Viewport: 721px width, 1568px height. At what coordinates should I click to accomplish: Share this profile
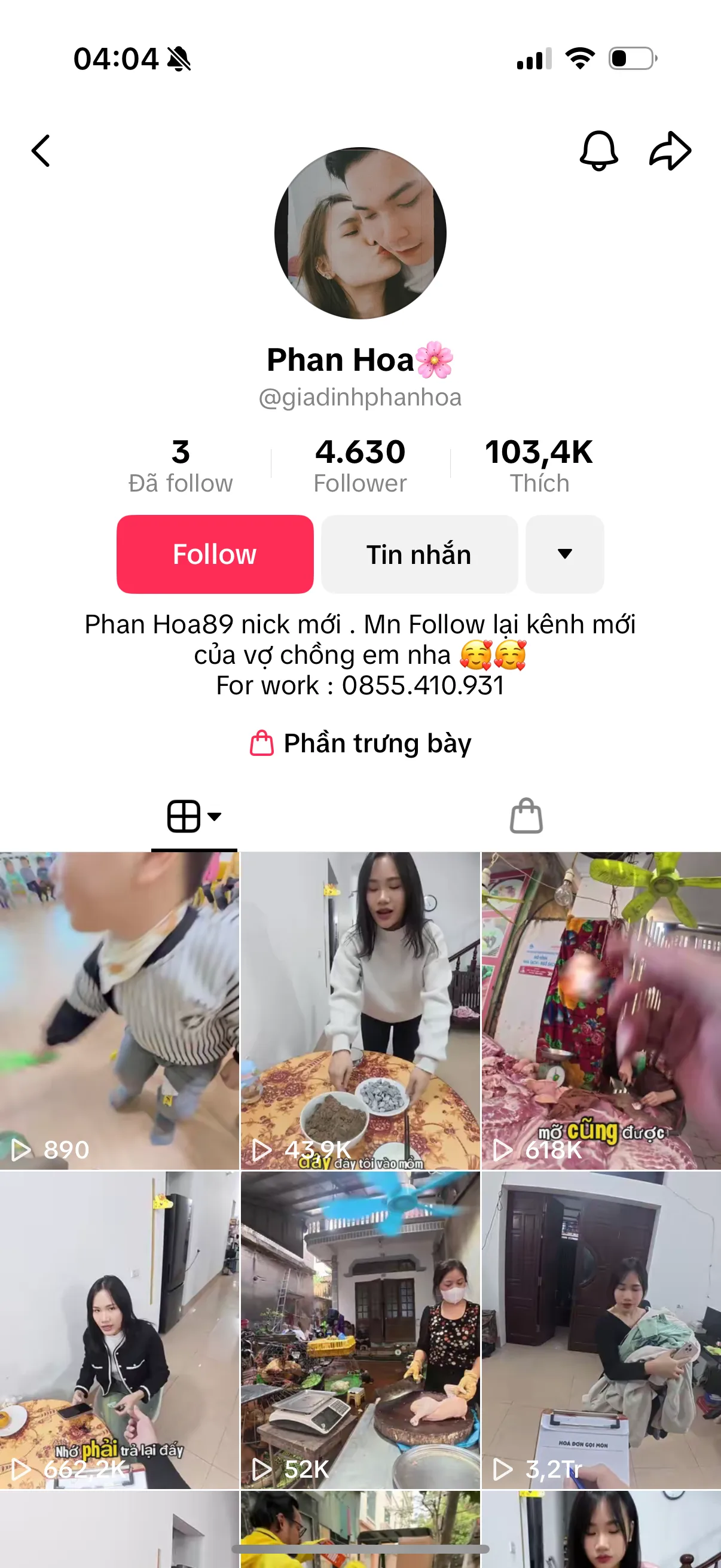(x=670, y=151)
